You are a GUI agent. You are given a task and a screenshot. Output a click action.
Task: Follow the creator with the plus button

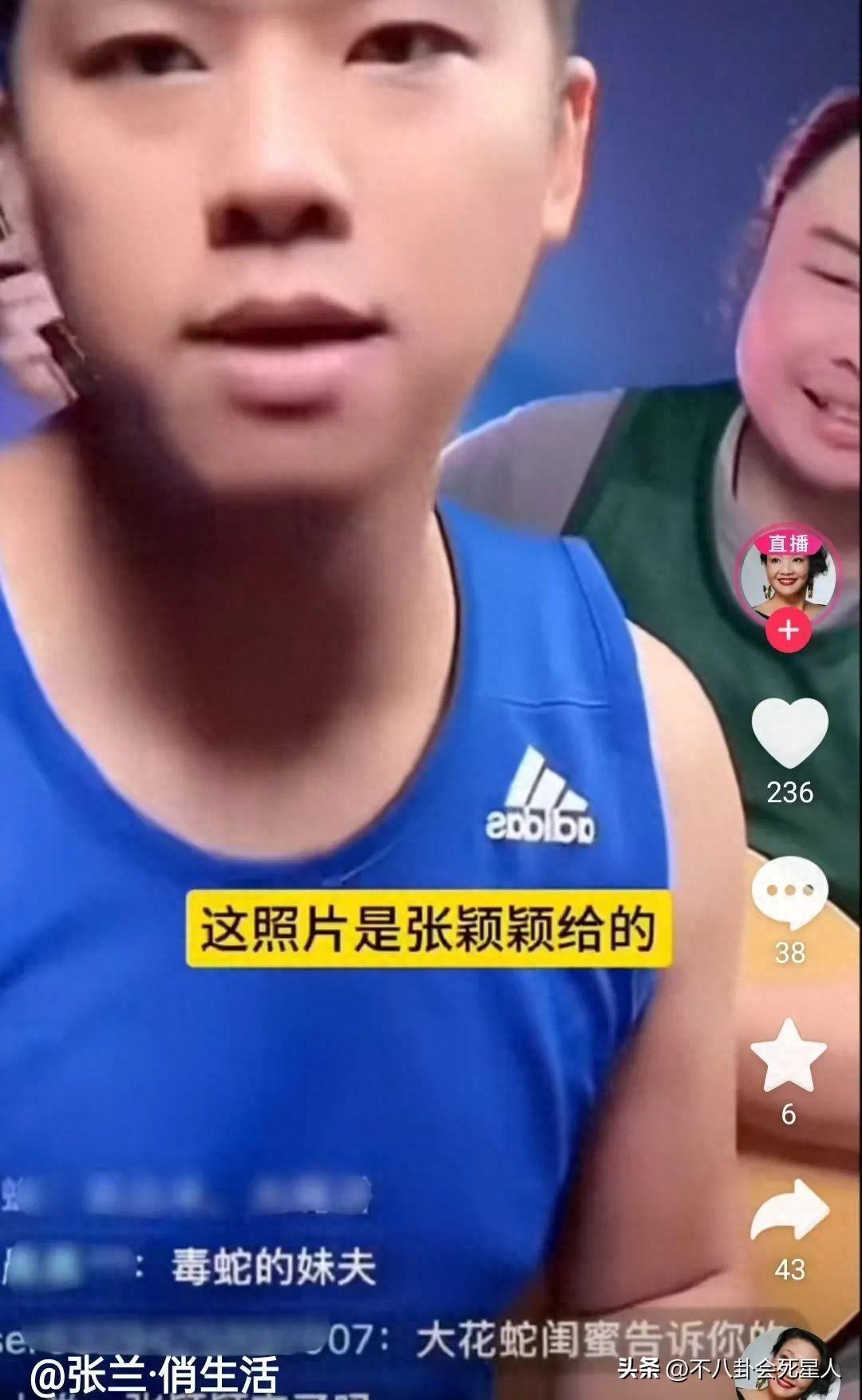pos(789,631)
